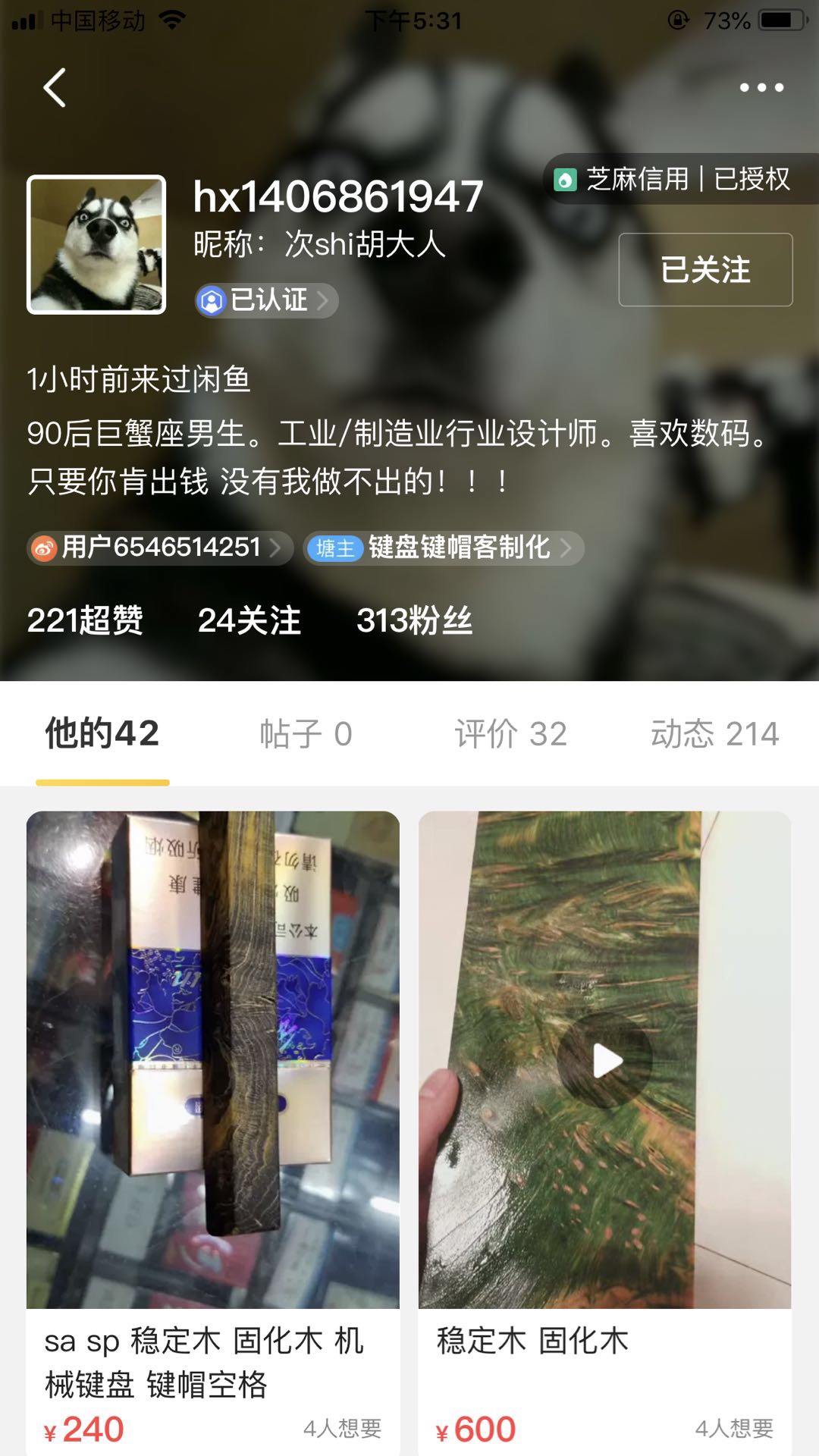
Task: Open the three-dot overflow menu
Action: pyautogui.click(x=761, y=87)
